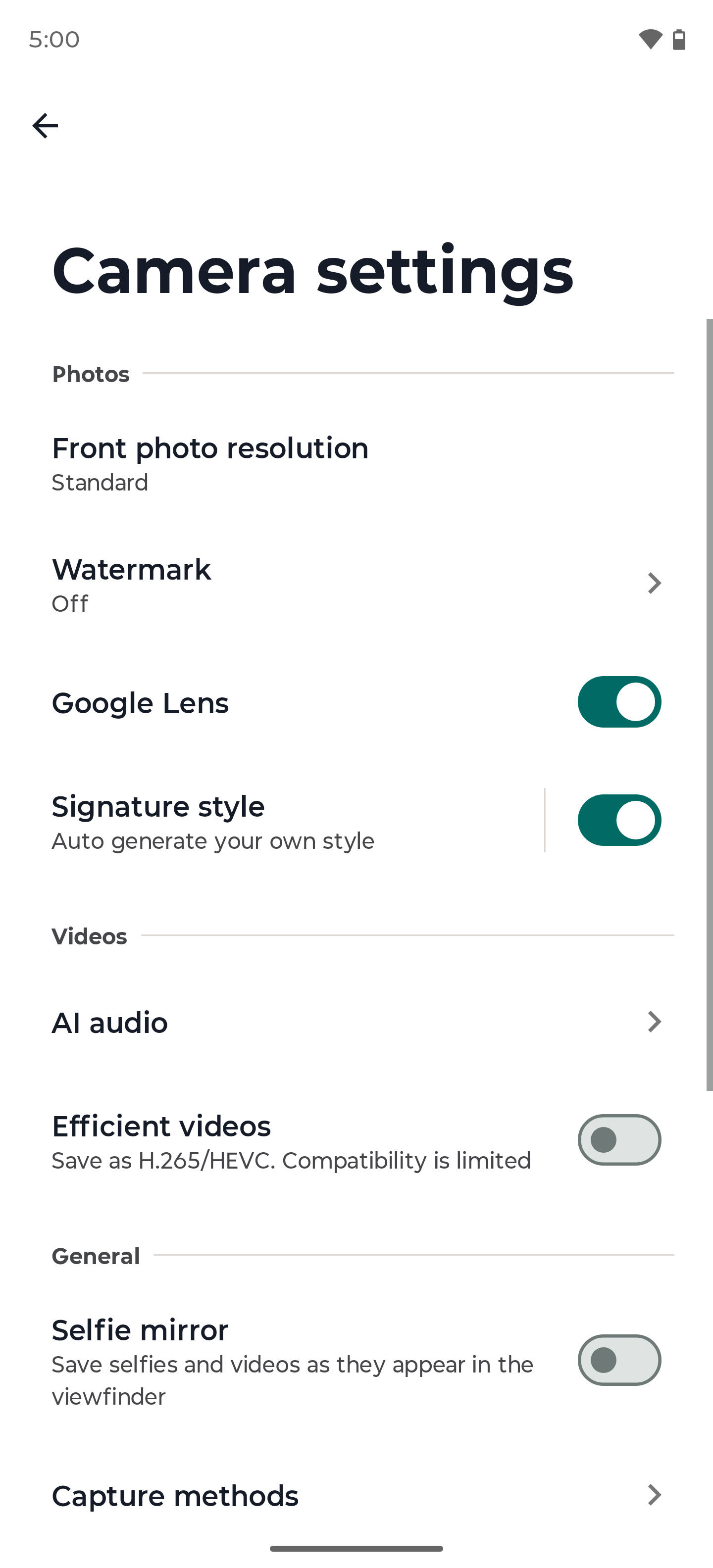Open Front photo resolution setting
Screen dimensions: 713x1568
[x=356, y=464]
